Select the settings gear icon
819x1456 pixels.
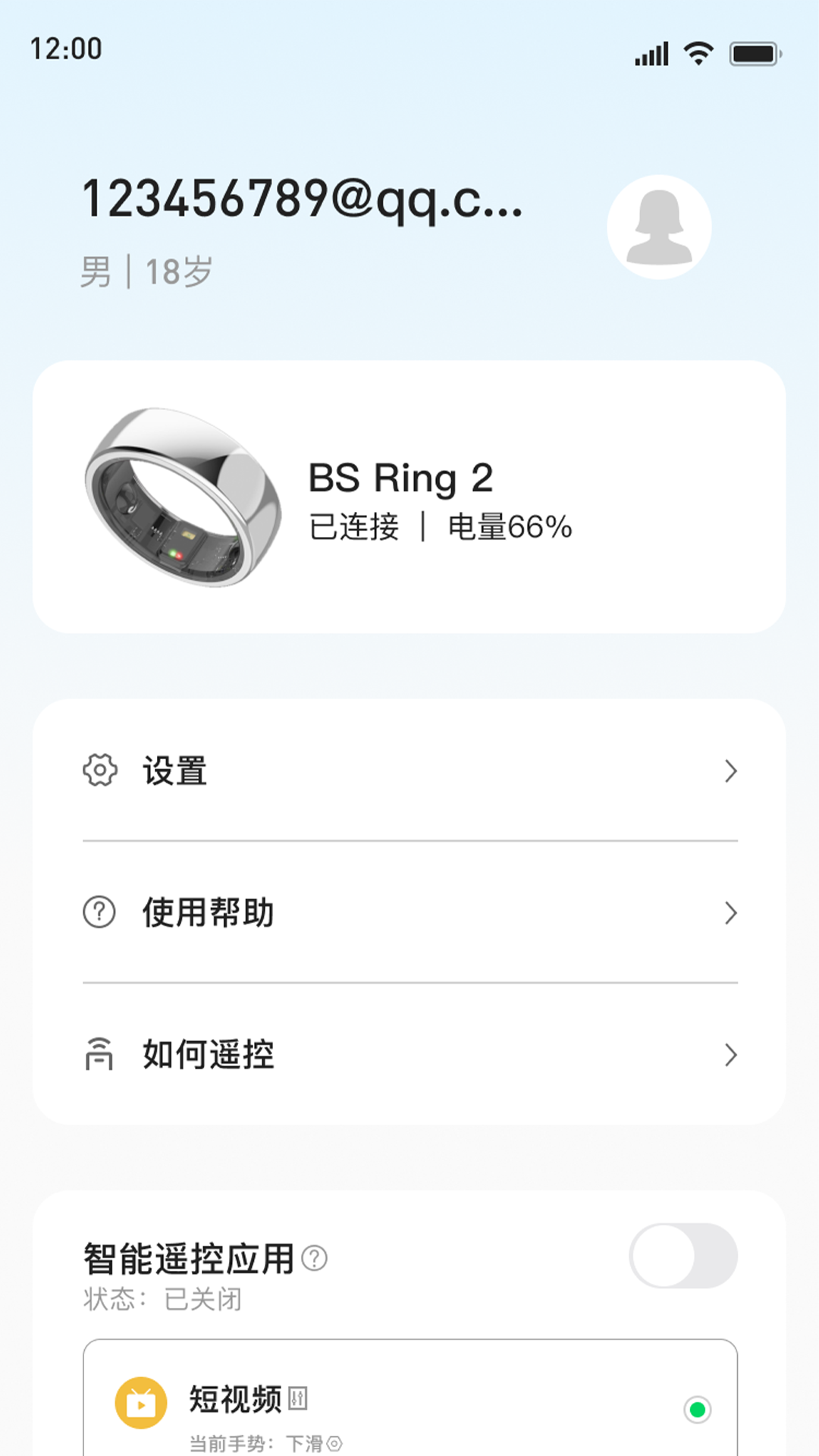pyautogui.click(x=99, y=770)
